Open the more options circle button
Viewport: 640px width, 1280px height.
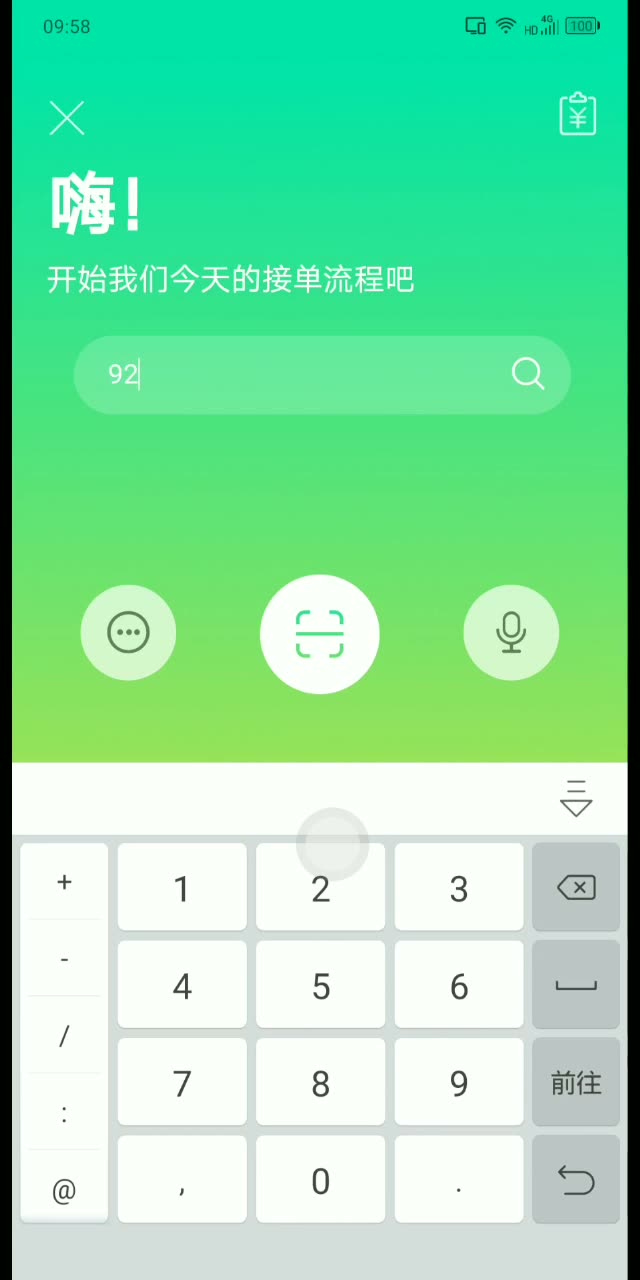(128, 632)
